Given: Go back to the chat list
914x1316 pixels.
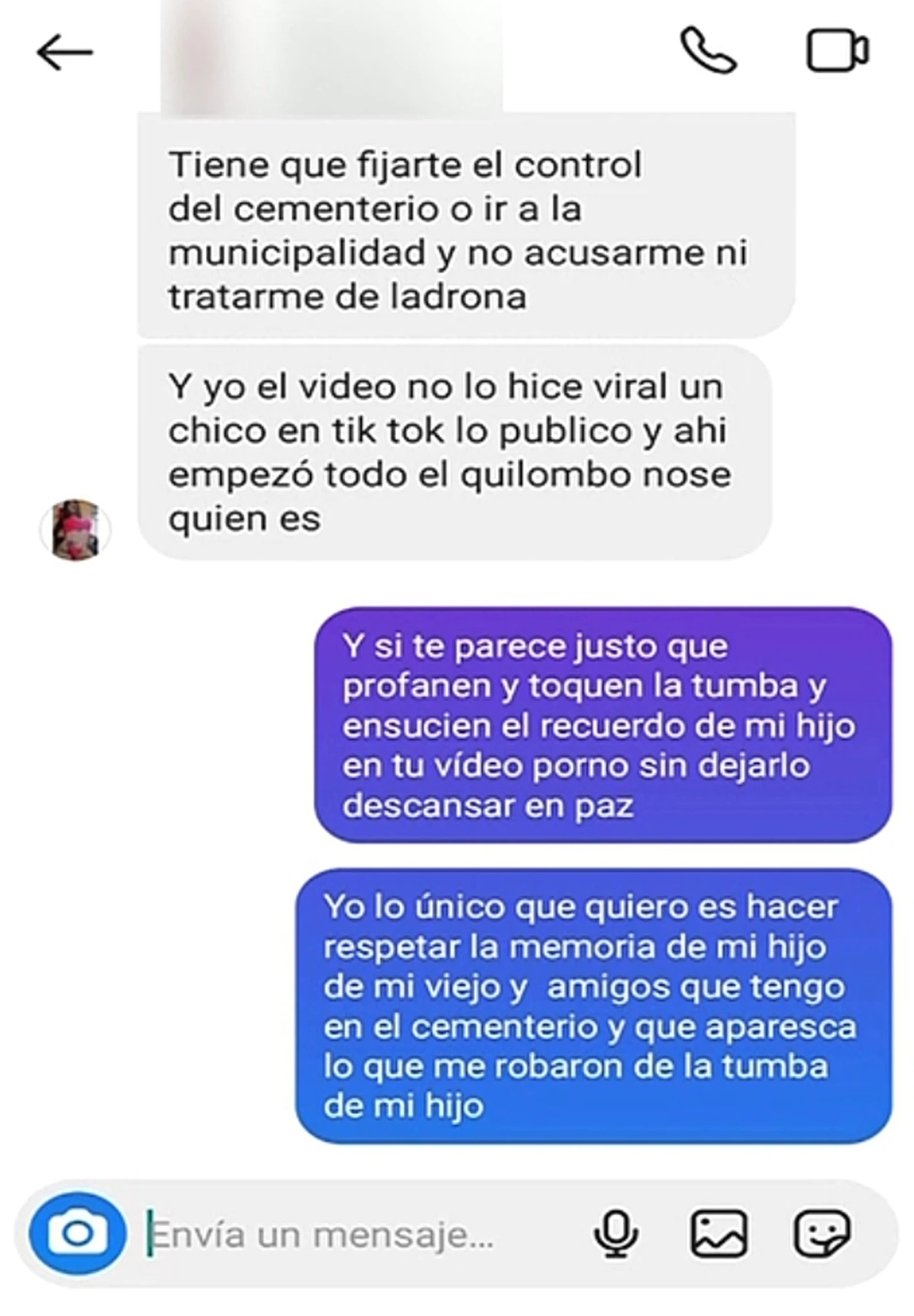Looking at the screenshot, I should [64, 52].
